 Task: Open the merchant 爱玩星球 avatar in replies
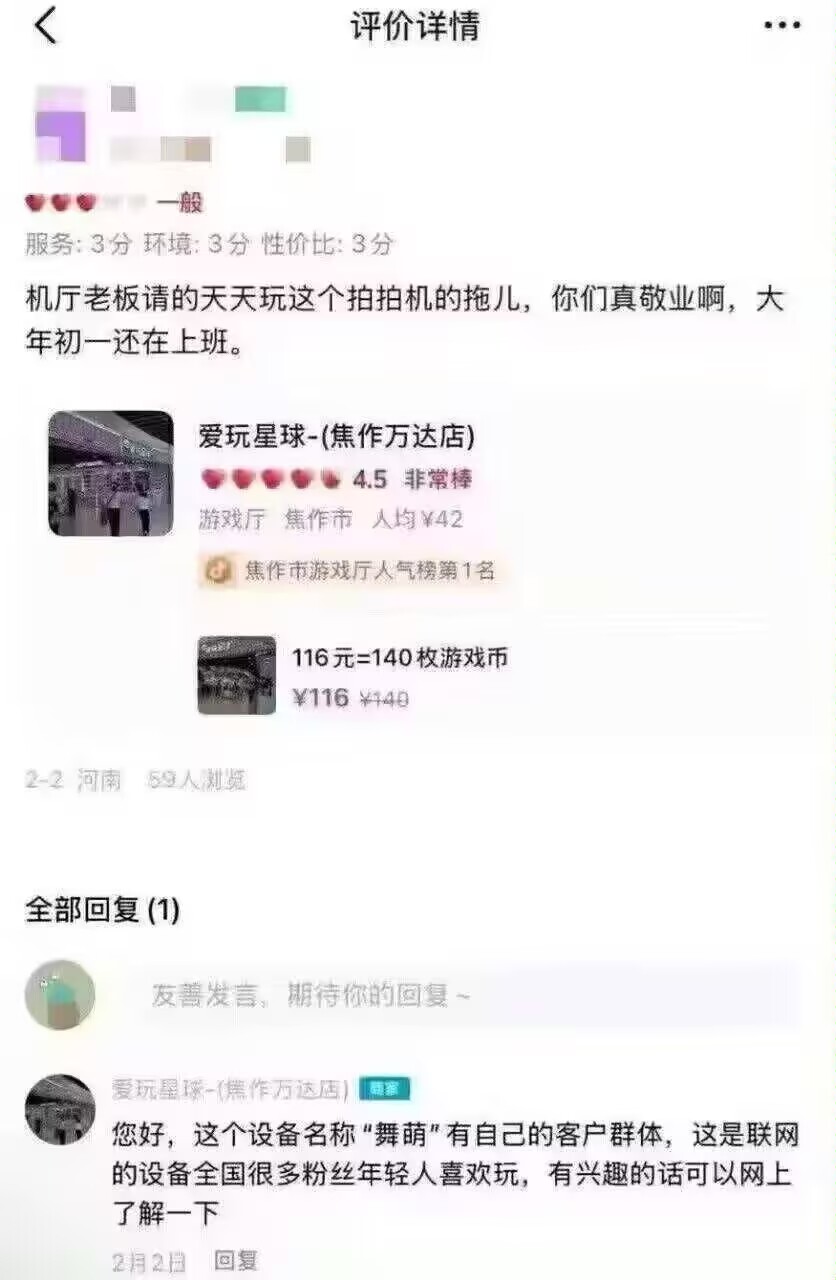pos(60,1109)
